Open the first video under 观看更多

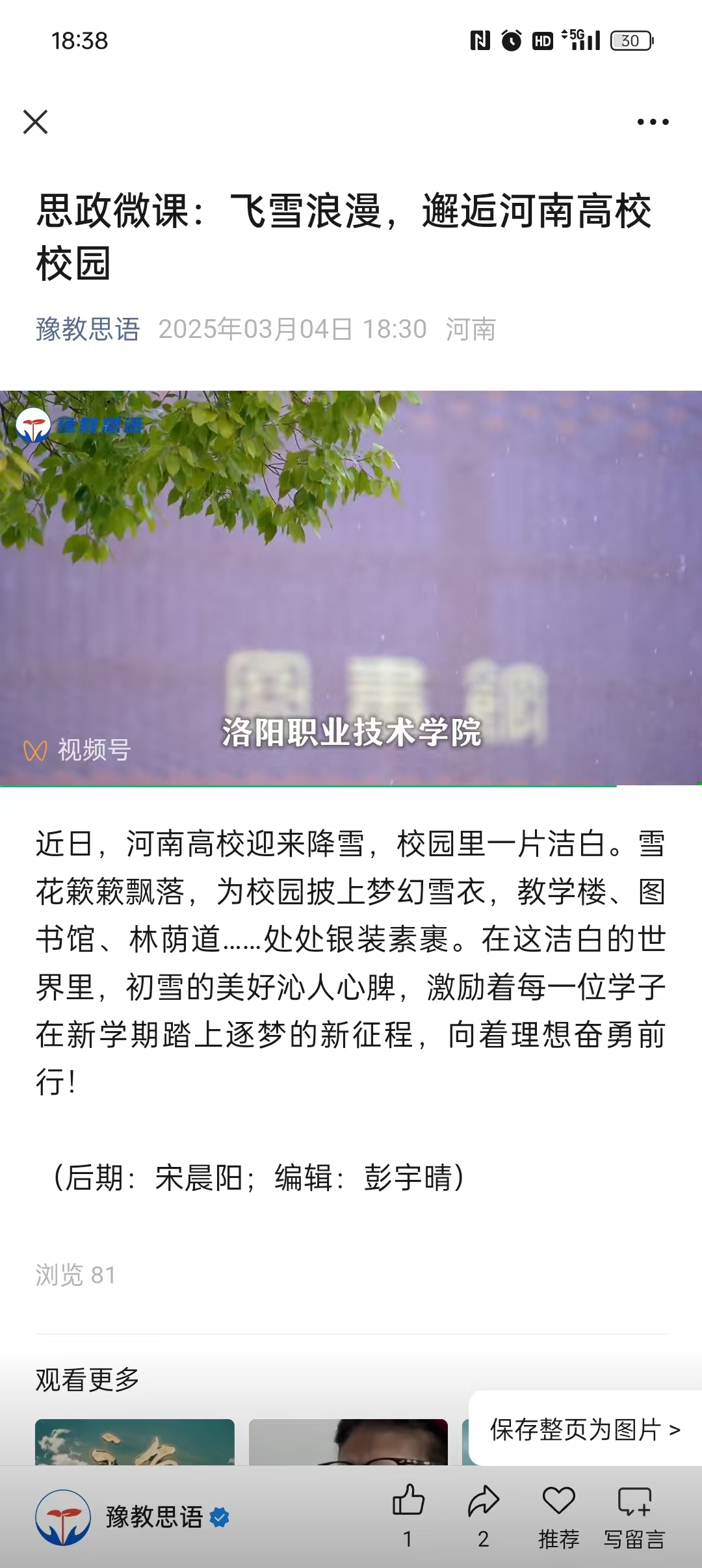click(135, 1442)
